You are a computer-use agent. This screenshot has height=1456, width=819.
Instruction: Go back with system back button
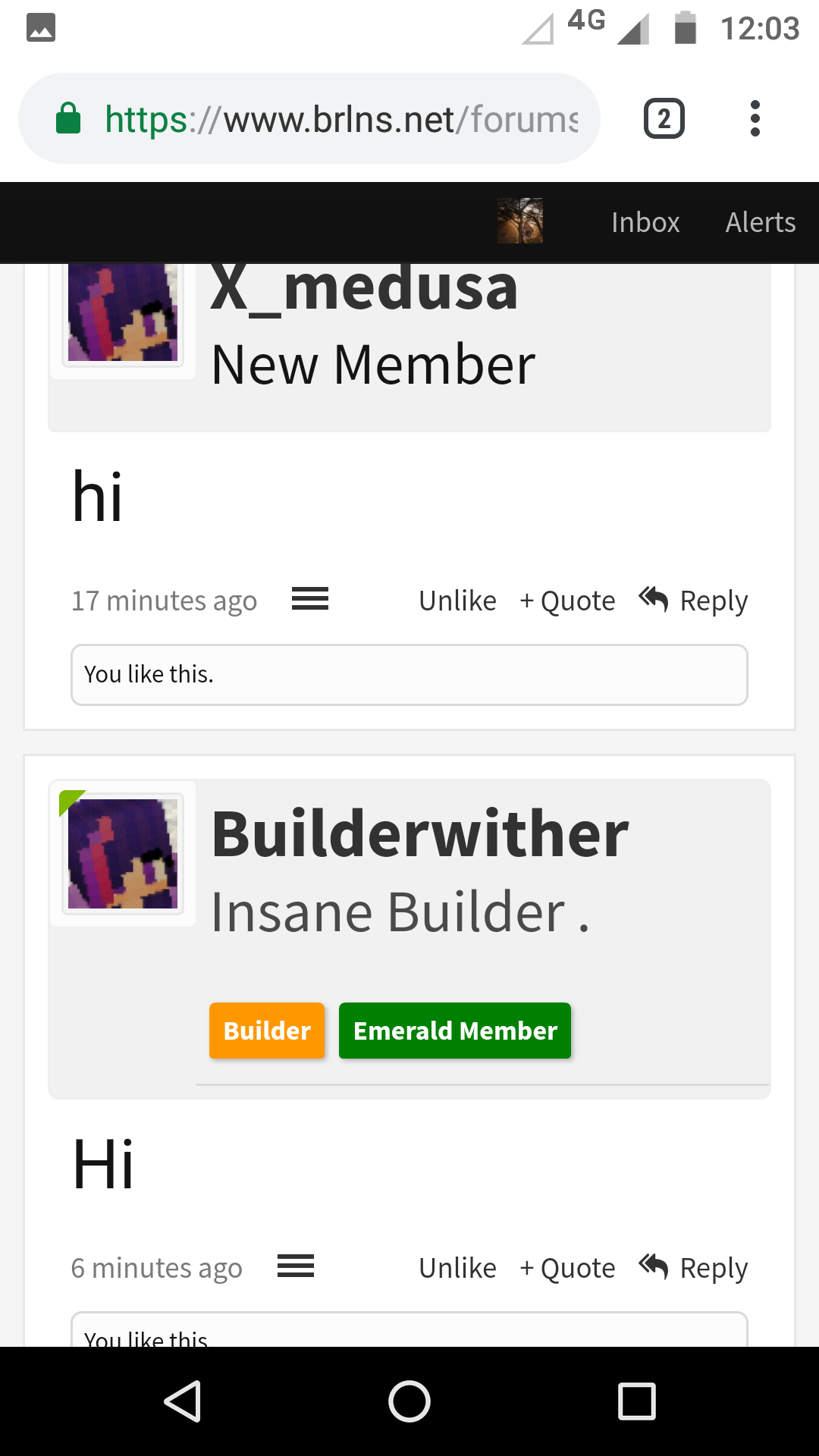tap(182, 1401)
